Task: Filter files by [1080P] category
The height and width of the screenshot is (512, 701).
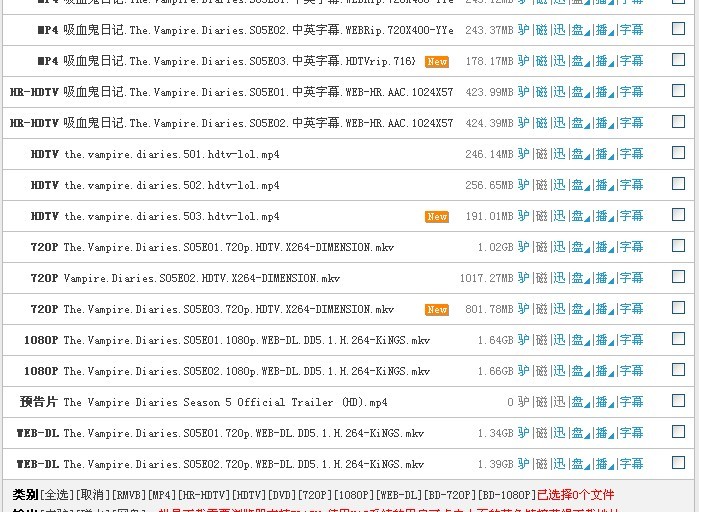Action: click(x=353, y=495)
